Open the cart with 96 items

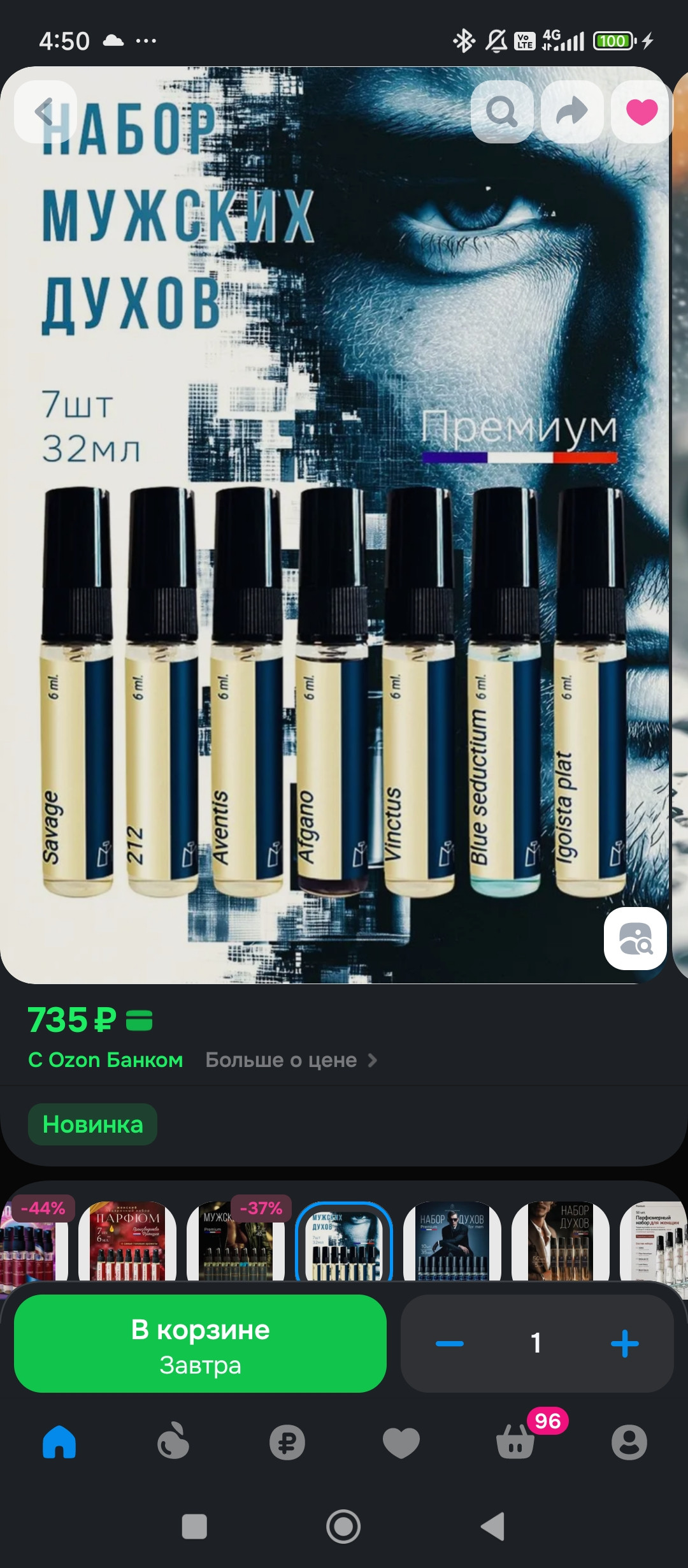tap(516, 1442)
